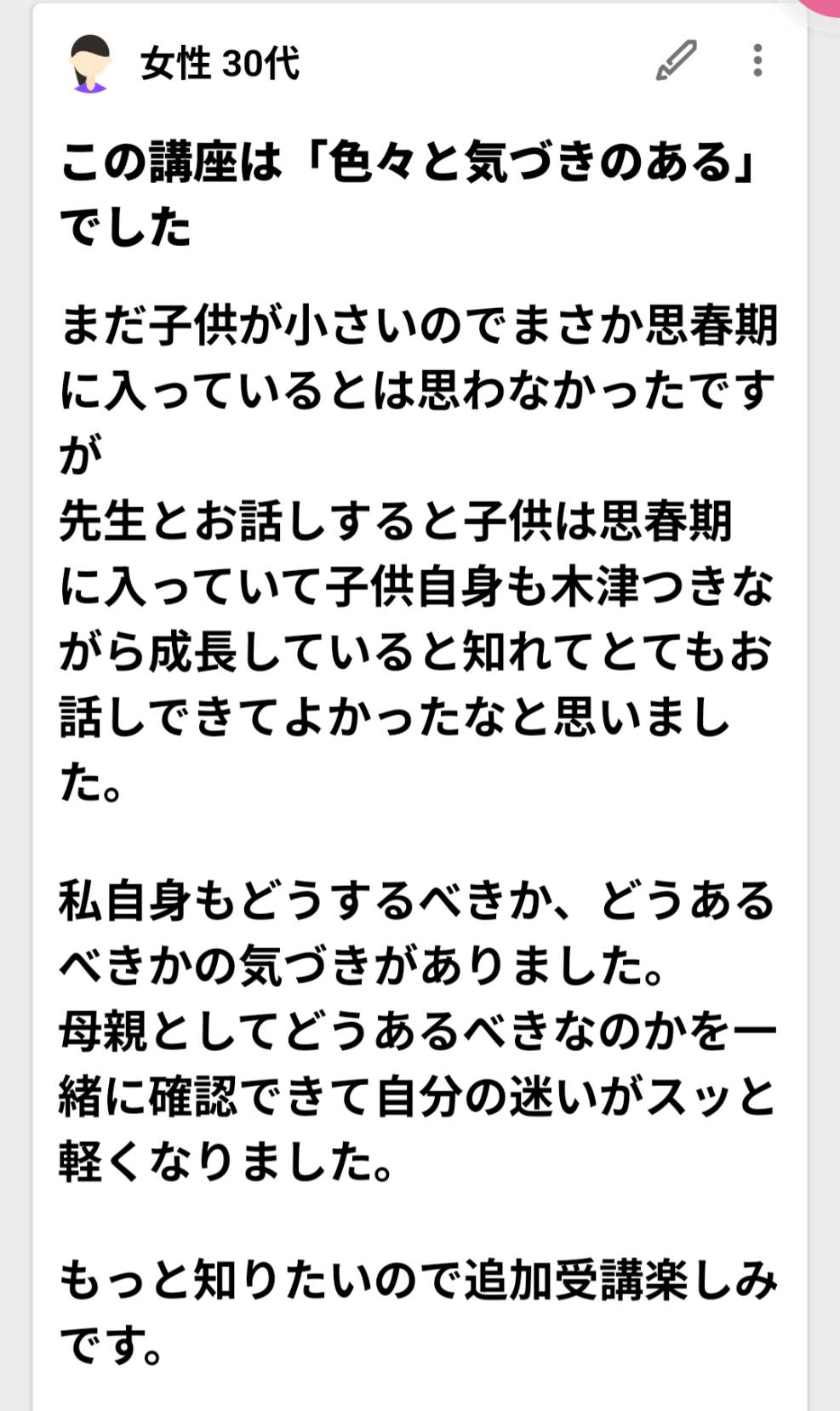
Task: Open the three-dot overflow menu
Action: pyautogui.click(x=757, y=60)
